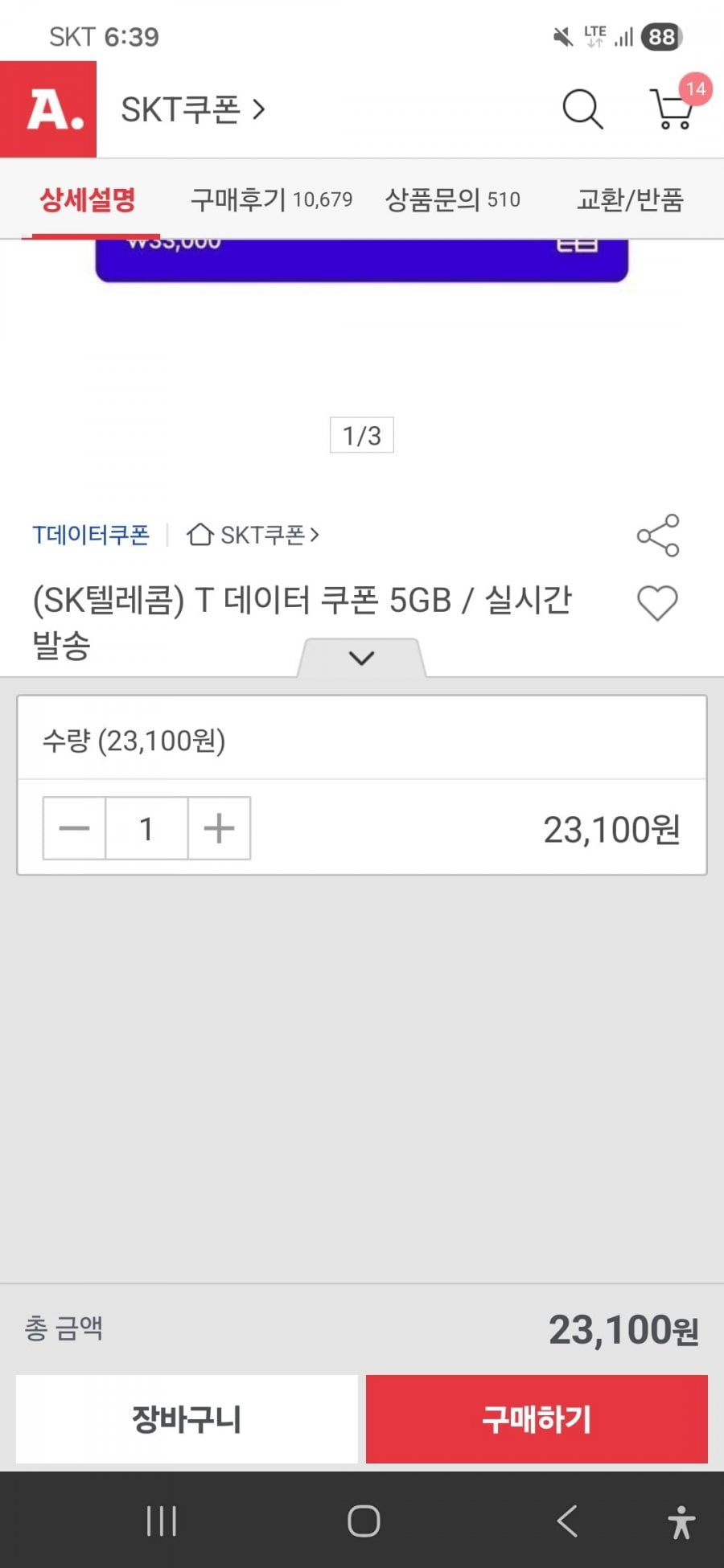Buy now with 구매하기 button

[x=537, y=1419]
